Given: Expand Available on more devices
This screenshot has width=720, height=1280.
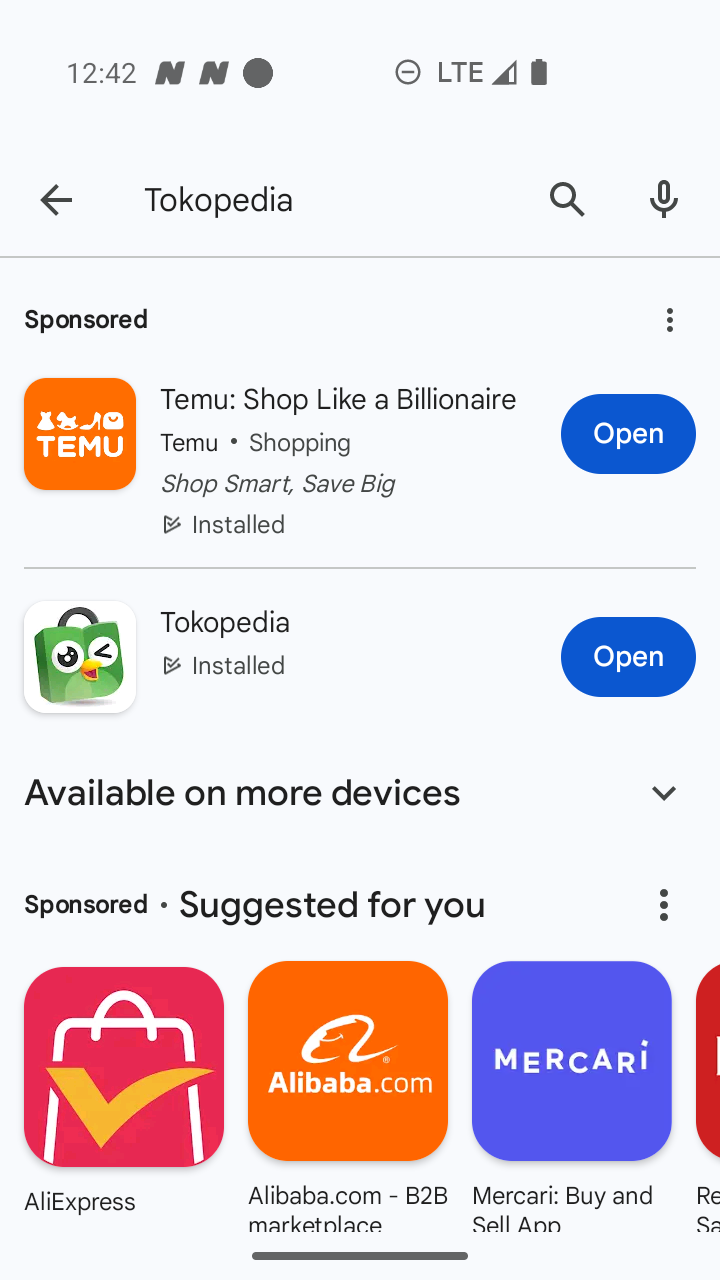Looking at the screenshot, I should click(360, 793).
